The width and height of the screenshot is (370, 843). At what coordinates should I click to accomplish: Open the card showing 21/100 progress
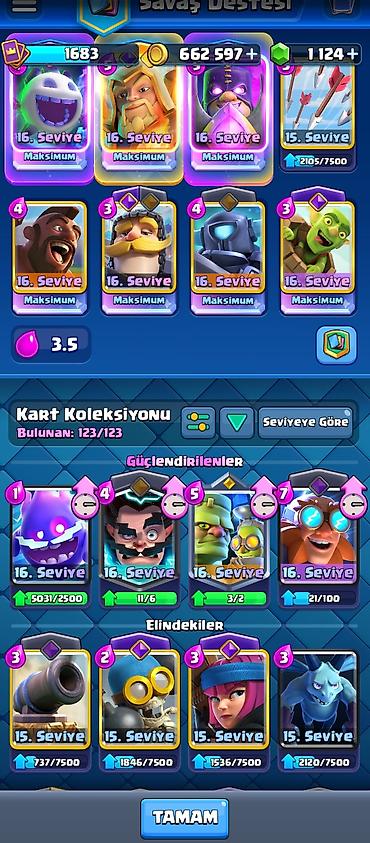(x=317, y=546)
